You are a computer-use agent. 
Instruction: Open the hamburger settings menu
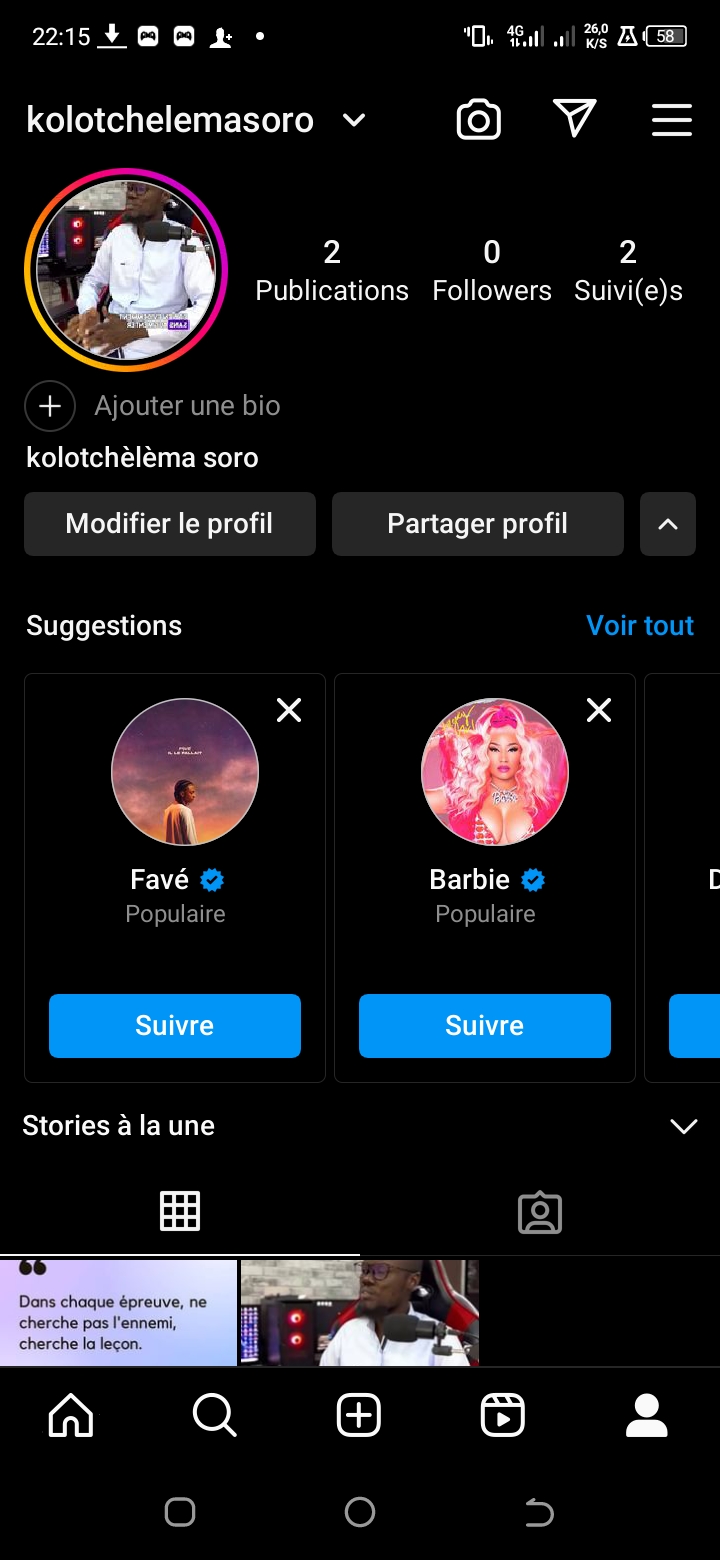tap(672, 120)
